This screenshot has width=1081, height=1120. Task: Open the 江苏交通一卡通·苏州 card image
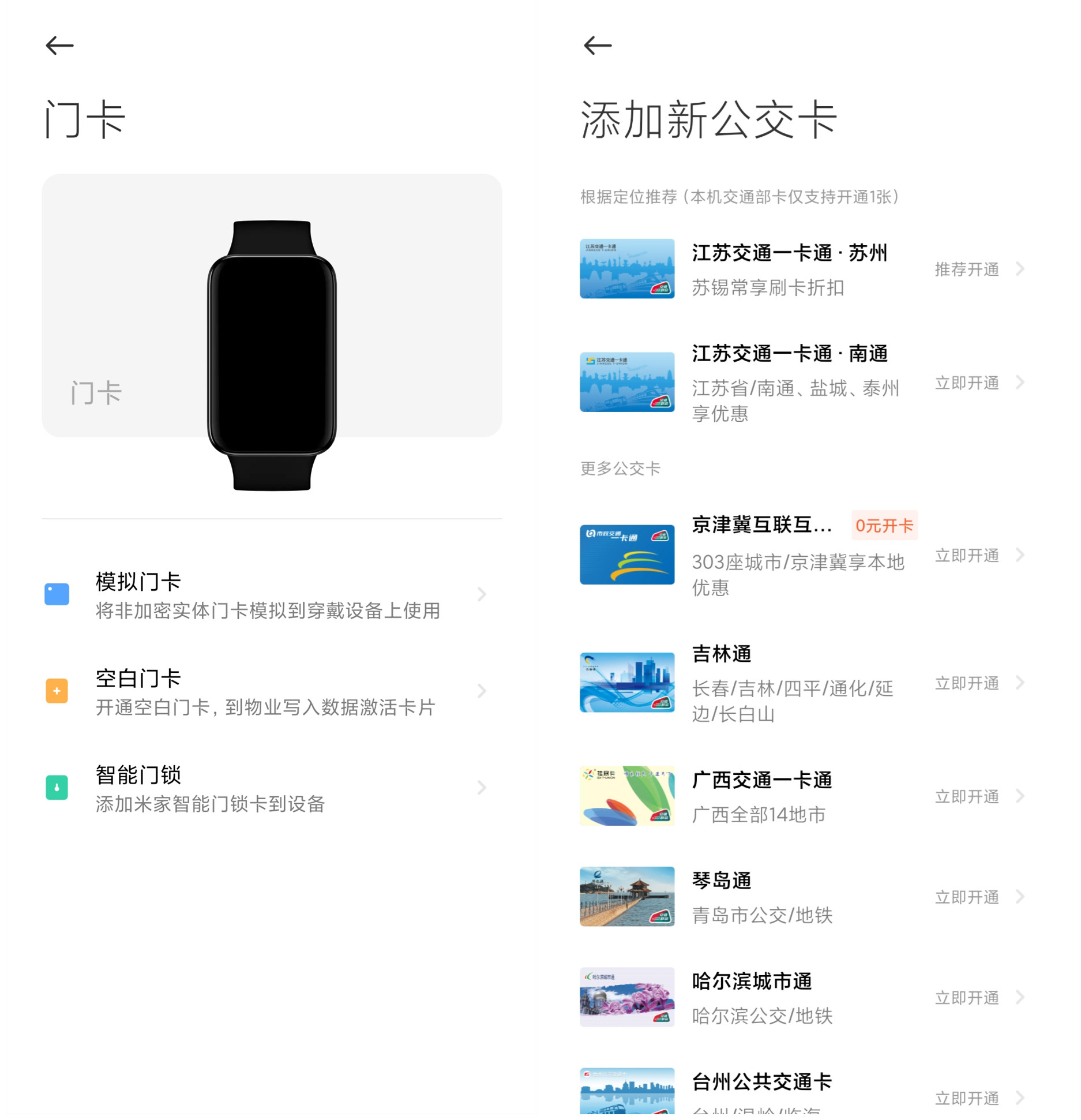(x=627, y=269)
